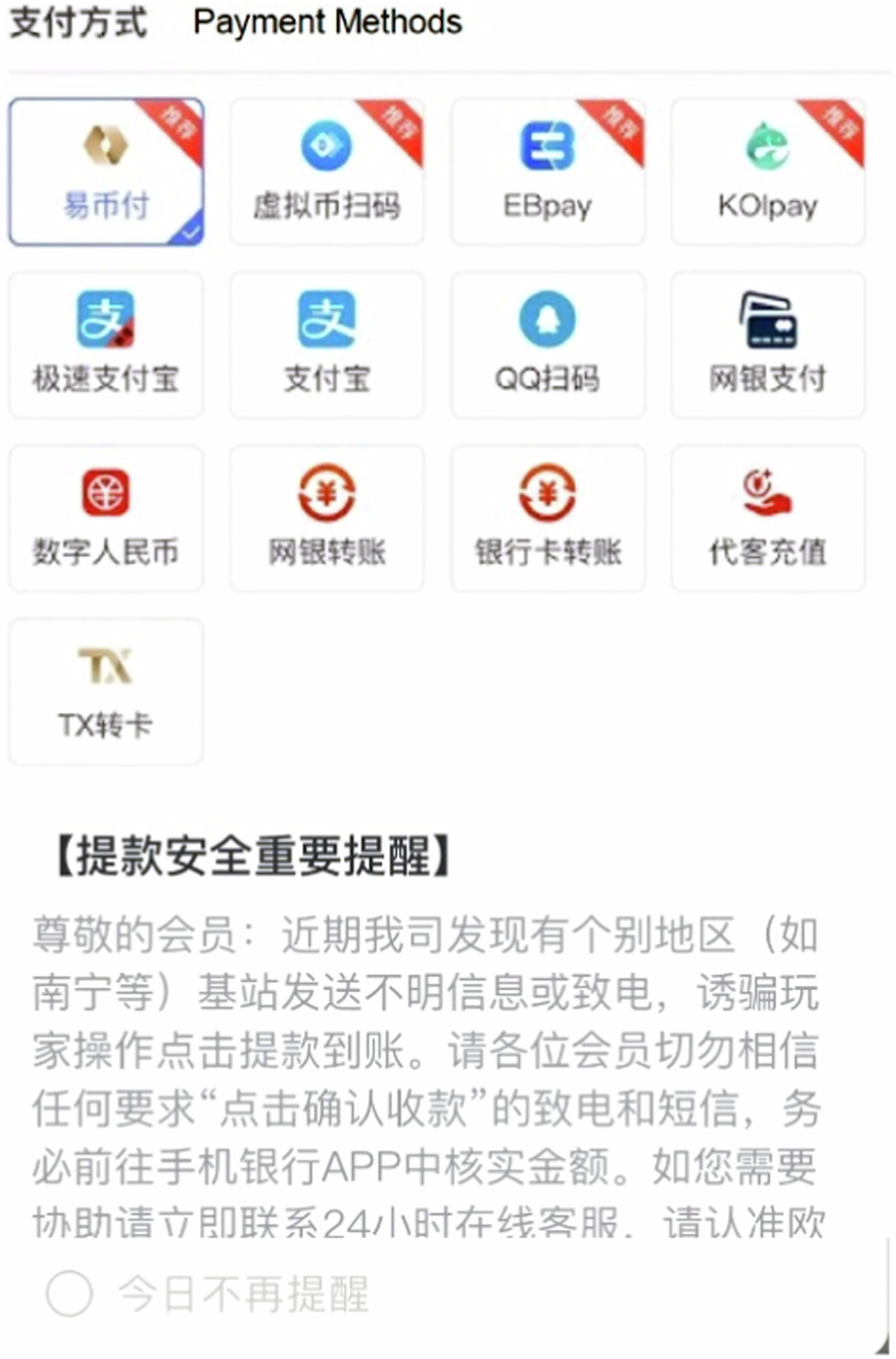
Task: Select the regular 支付宝 payment tile
Action: 326,345
